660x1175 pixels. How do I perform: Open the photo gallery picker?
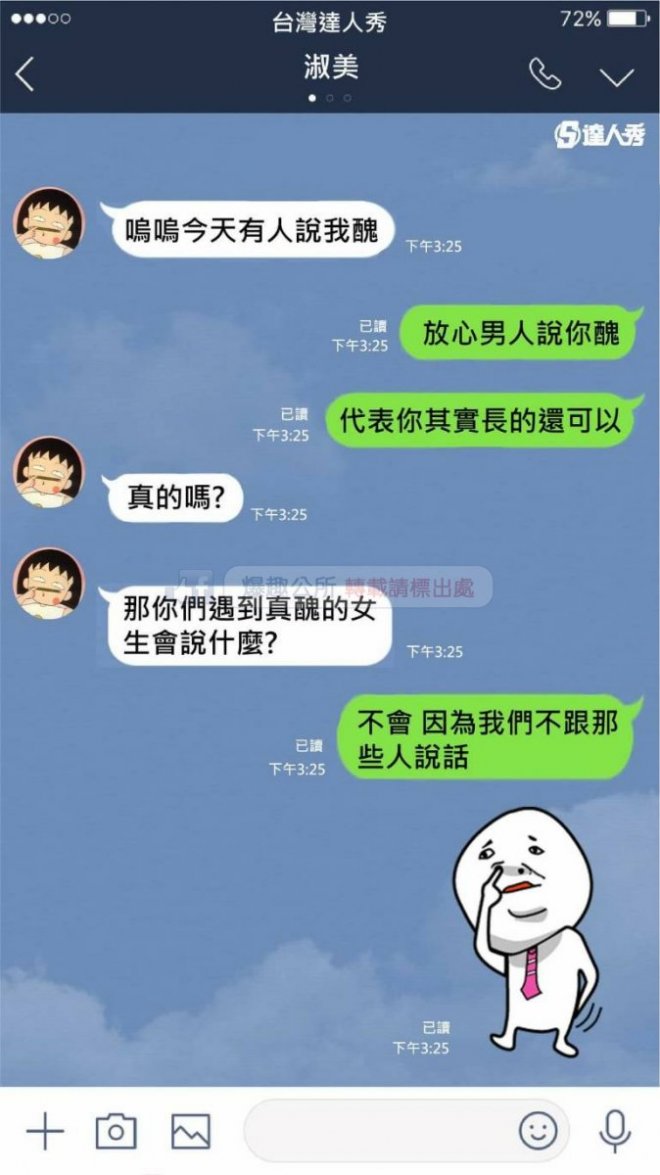[x=190, y=1131]
